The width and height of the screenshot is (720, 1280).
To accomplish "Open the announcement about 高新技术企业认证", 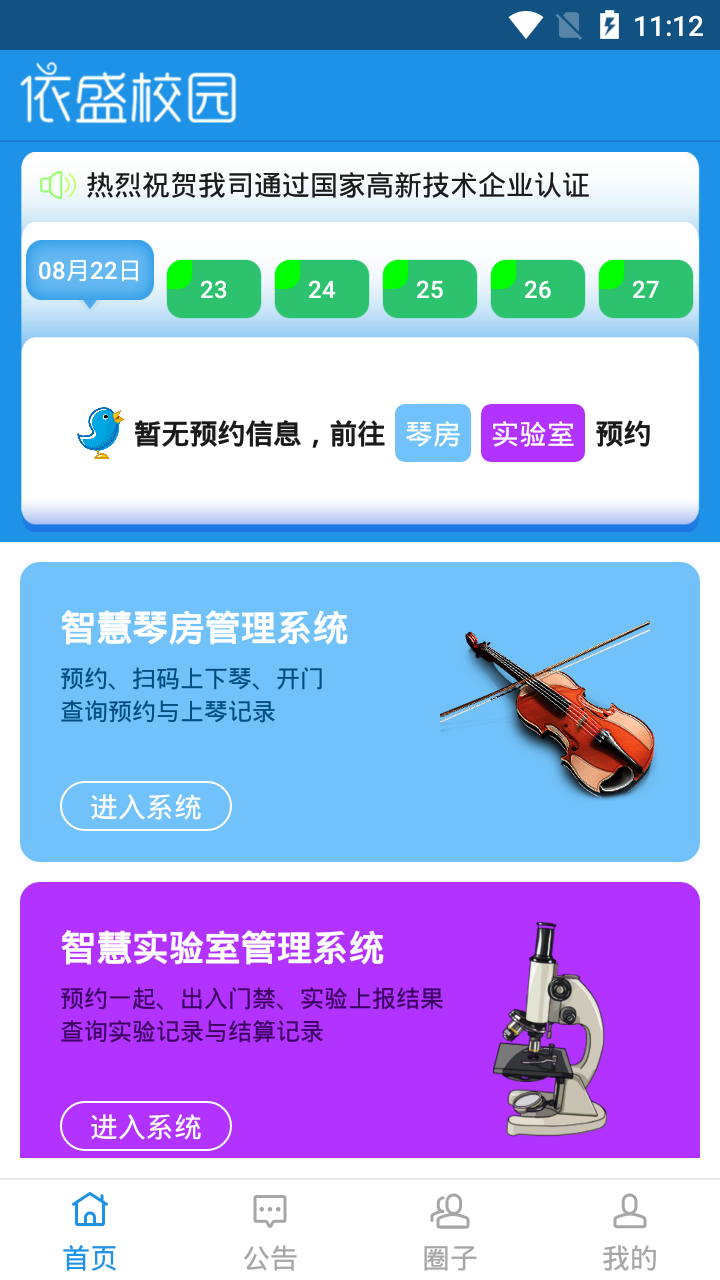I will coord(338,185).
